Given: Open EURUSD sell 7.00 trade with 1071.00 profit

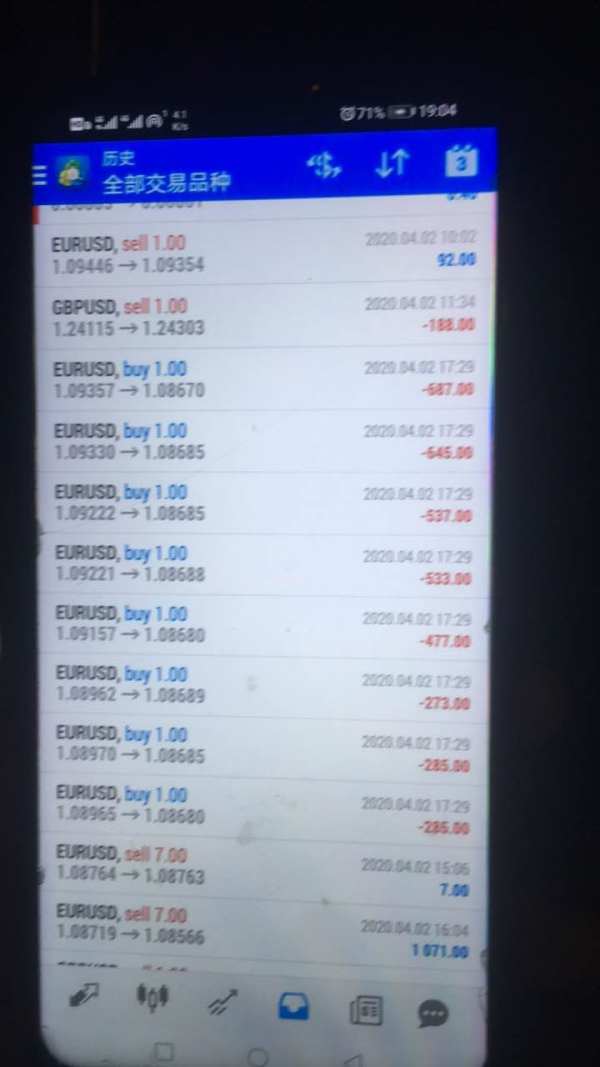Looking at the screenshot, I should coord(263,929).
